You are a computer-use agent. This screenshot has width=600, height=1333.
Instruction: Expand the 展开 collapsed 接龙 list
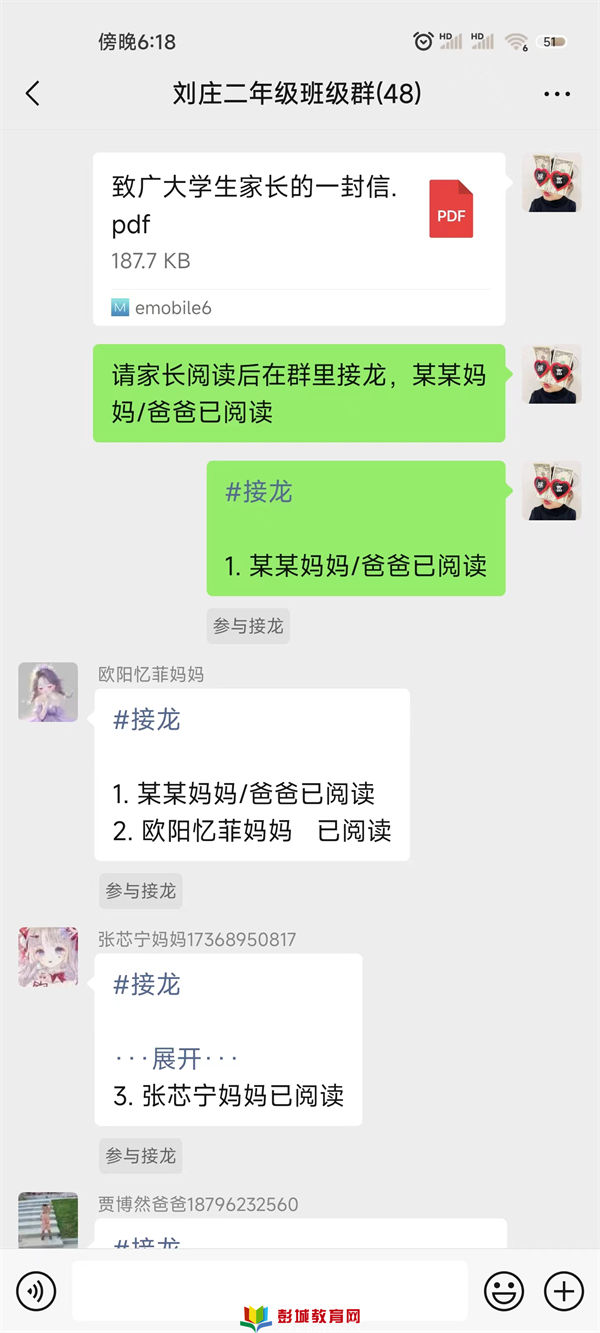[x=176, y=1058]
